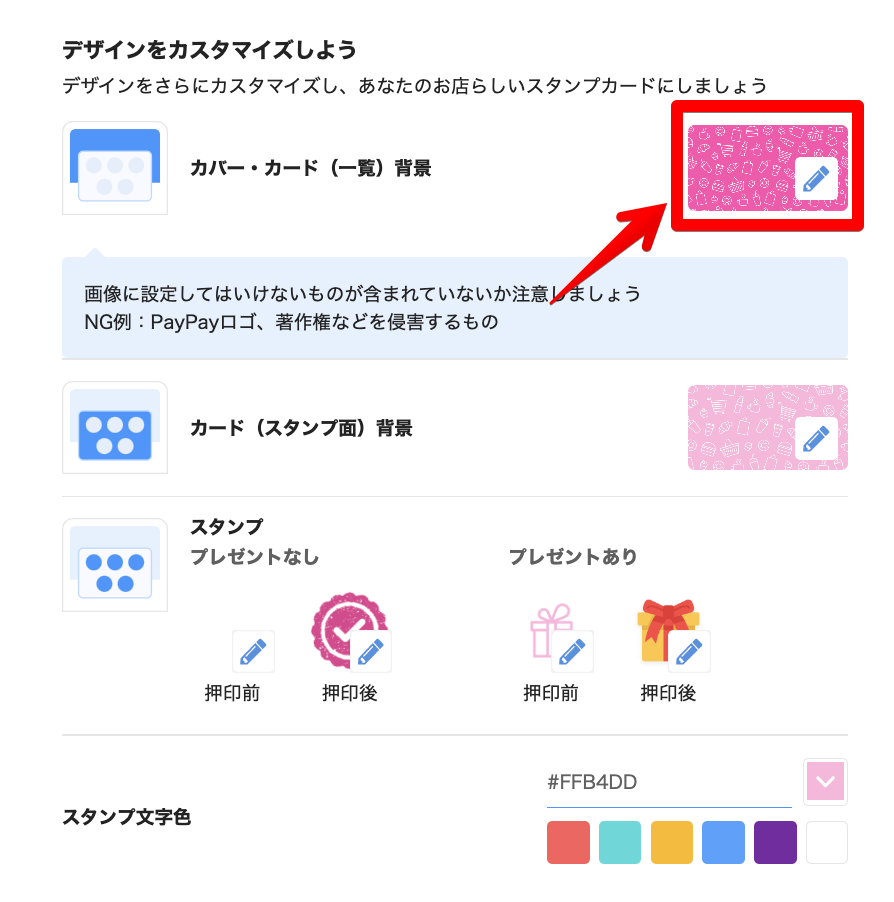Edit the present 押印前 gift stamp image
894x902 pixels.
[571, 652]
